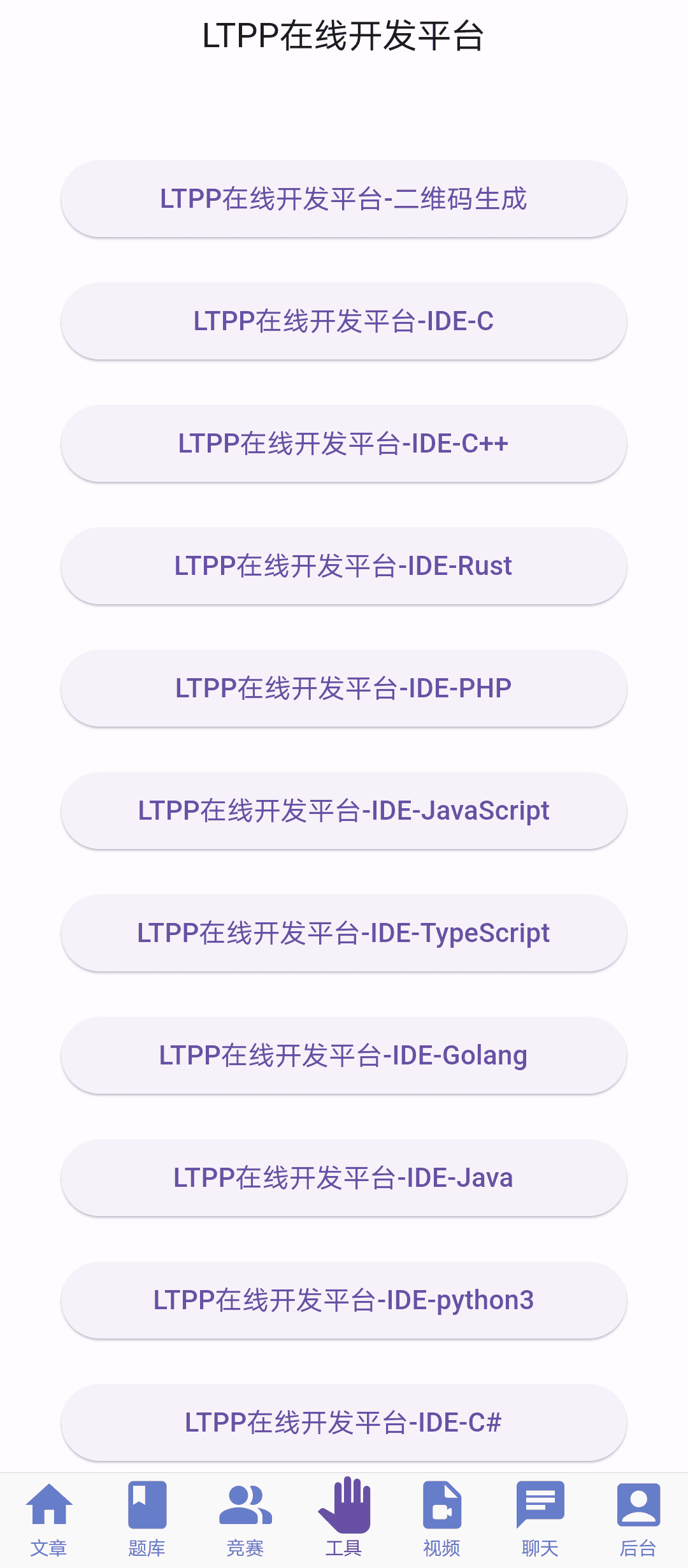Go to the 题库 question bank tab
Image resolution: width=688 pixels, height=1568 pixels.
click(147, 1520)
